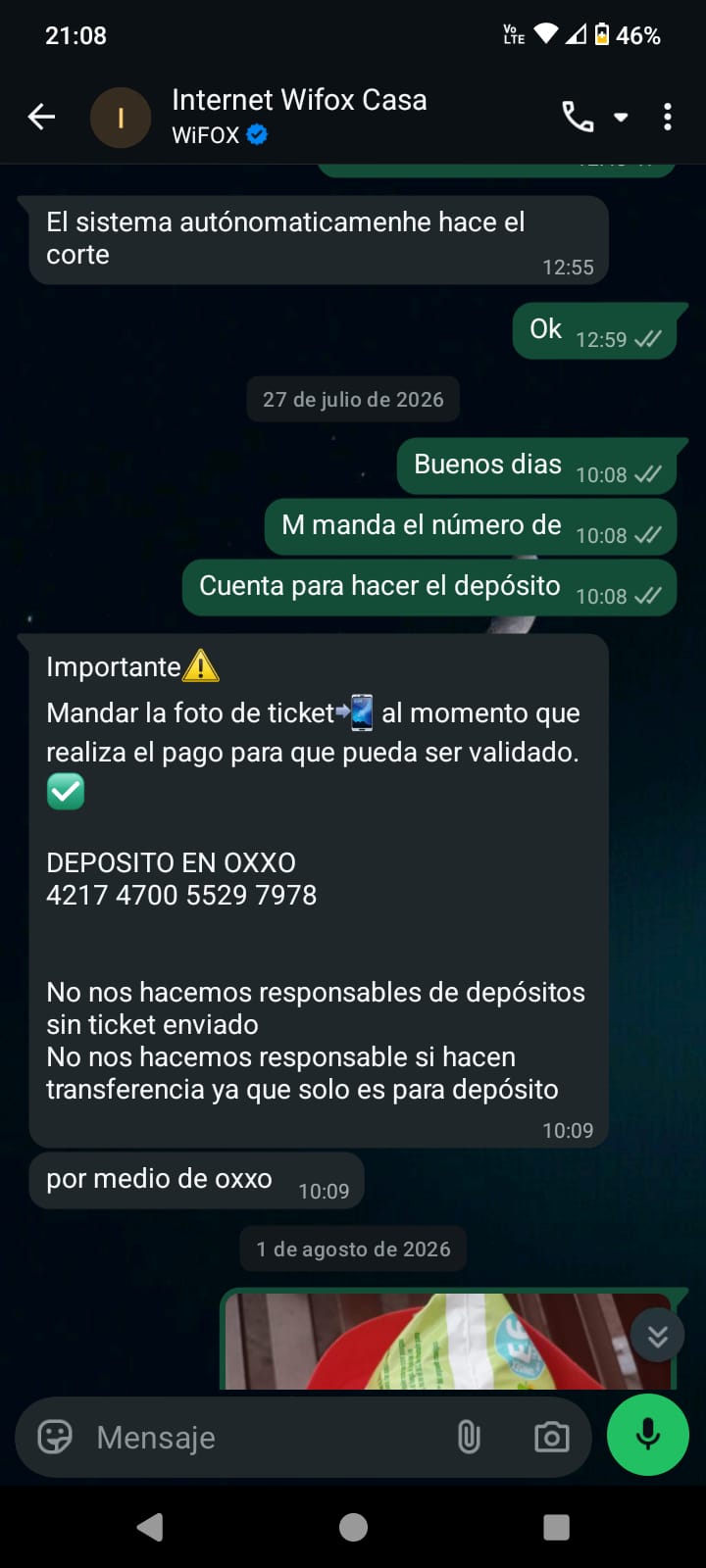This screenshot has width=706, height=1568.
Task: Tap the system back button
Action: tap(150, 1527)
